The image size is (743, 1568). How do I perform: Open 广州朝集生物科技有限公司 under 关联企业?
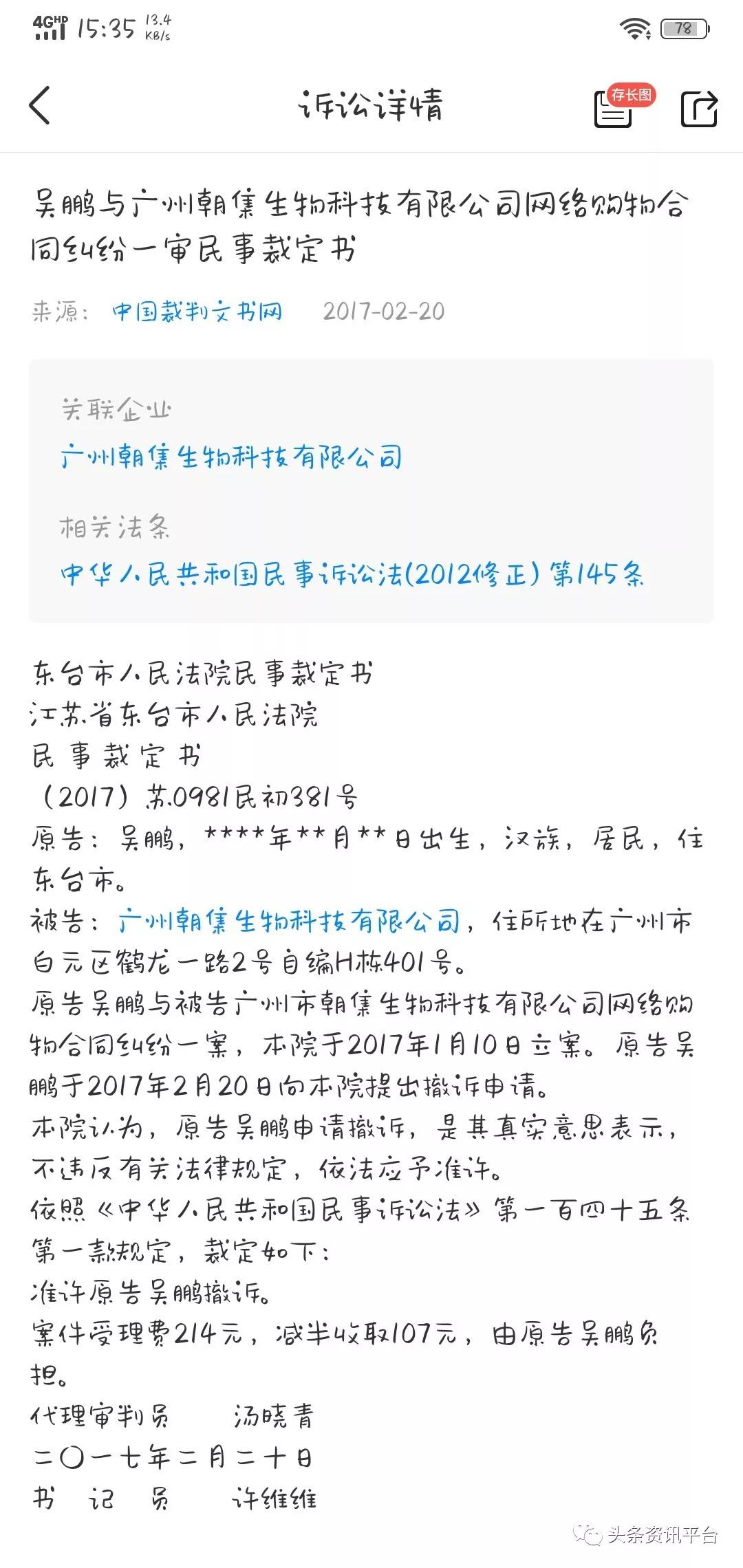click(231, 457)
